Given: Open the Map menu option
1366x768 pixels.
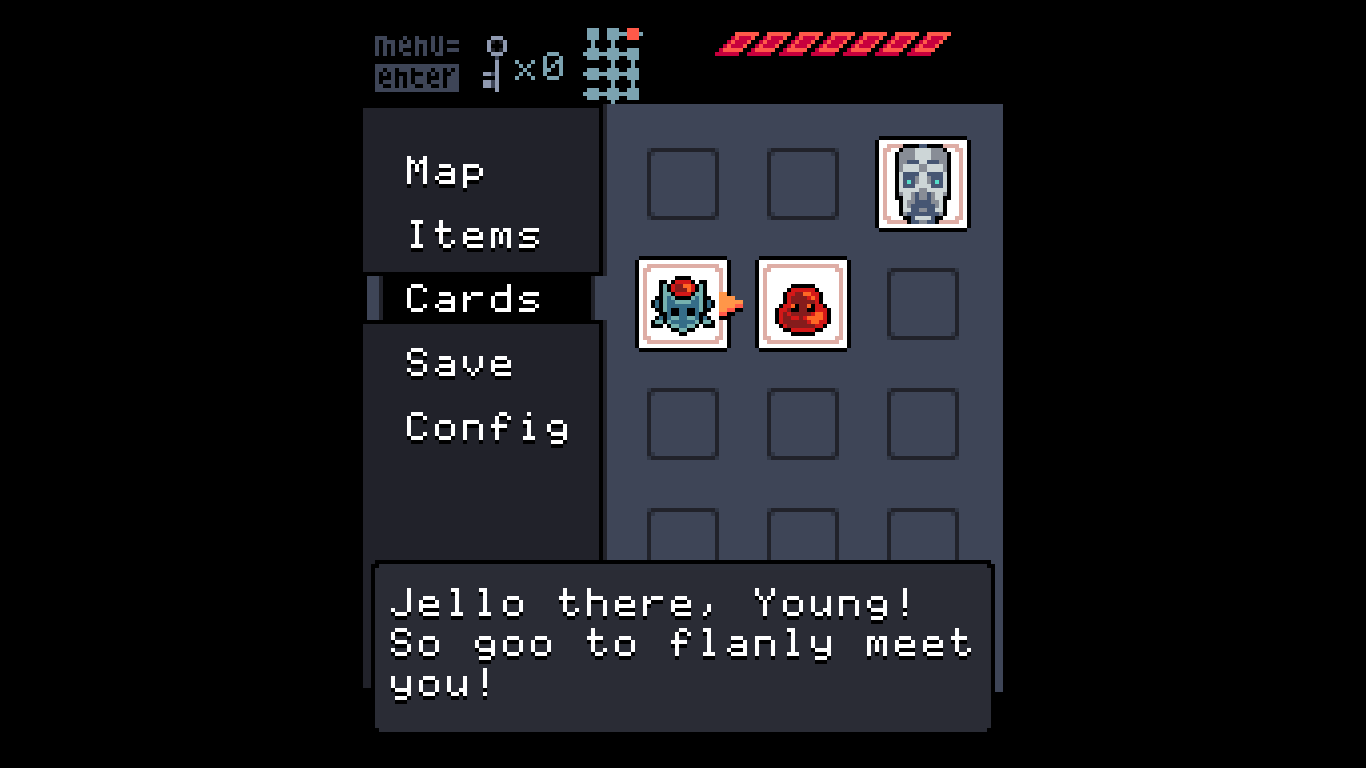Looking at the screenshot, I should click(x=445, y=172).
